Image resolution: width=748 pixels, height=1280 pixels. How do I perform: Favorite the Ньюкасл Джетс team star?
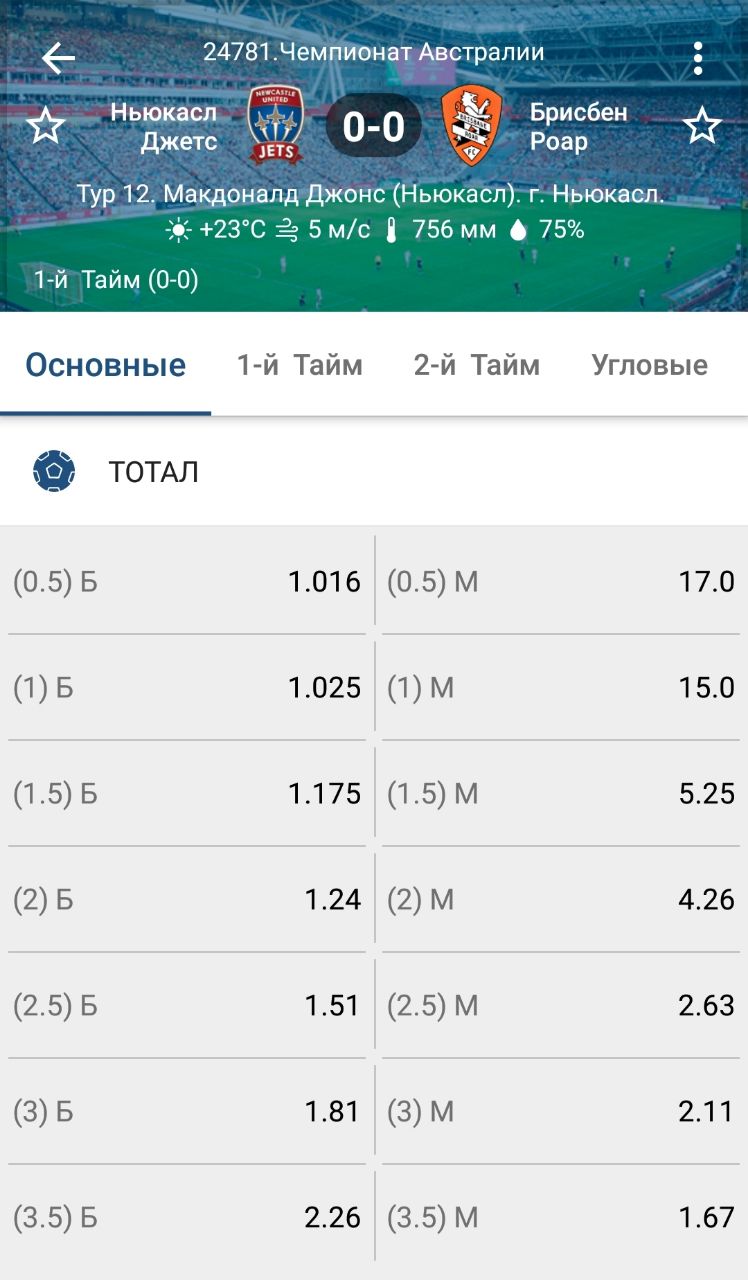[45, 127]
